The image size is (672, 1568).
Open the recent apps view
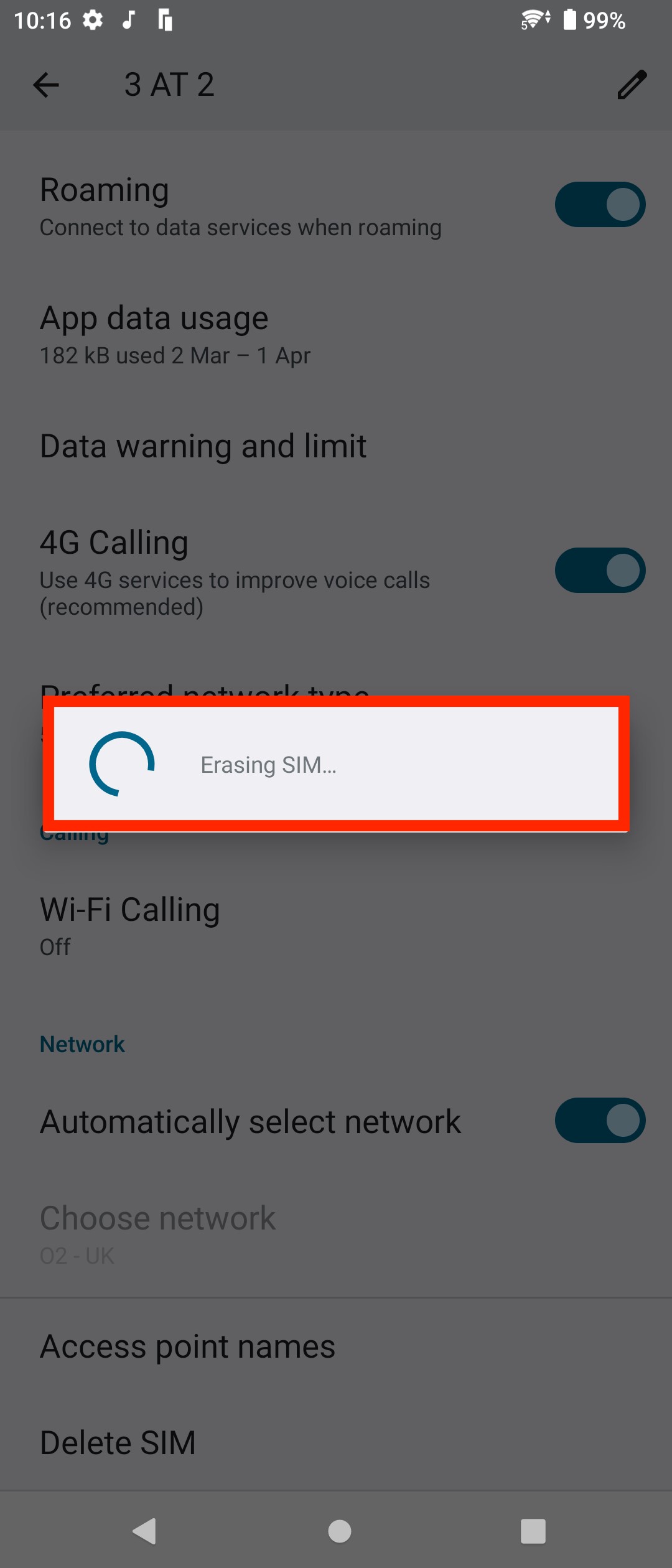[x=533, y=1531]
